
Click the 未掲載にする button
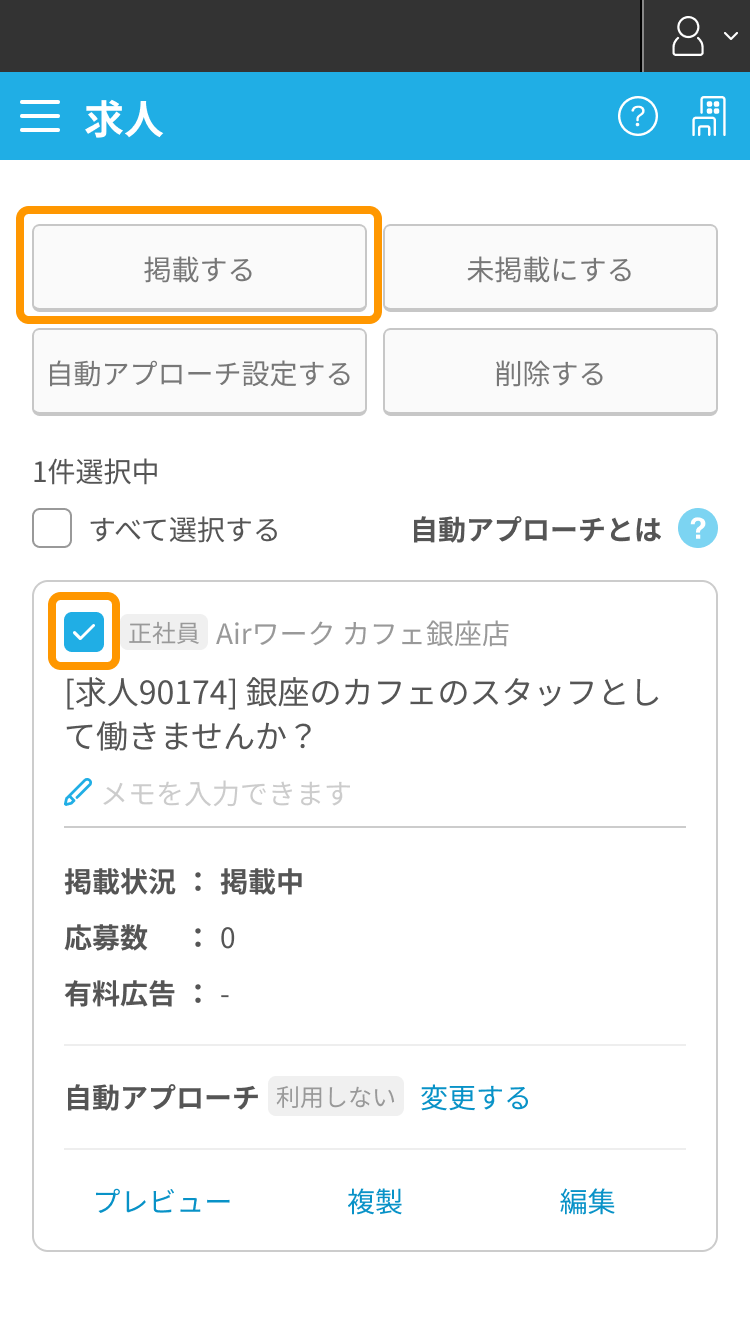pyautogui.click(x=550, y=268)
